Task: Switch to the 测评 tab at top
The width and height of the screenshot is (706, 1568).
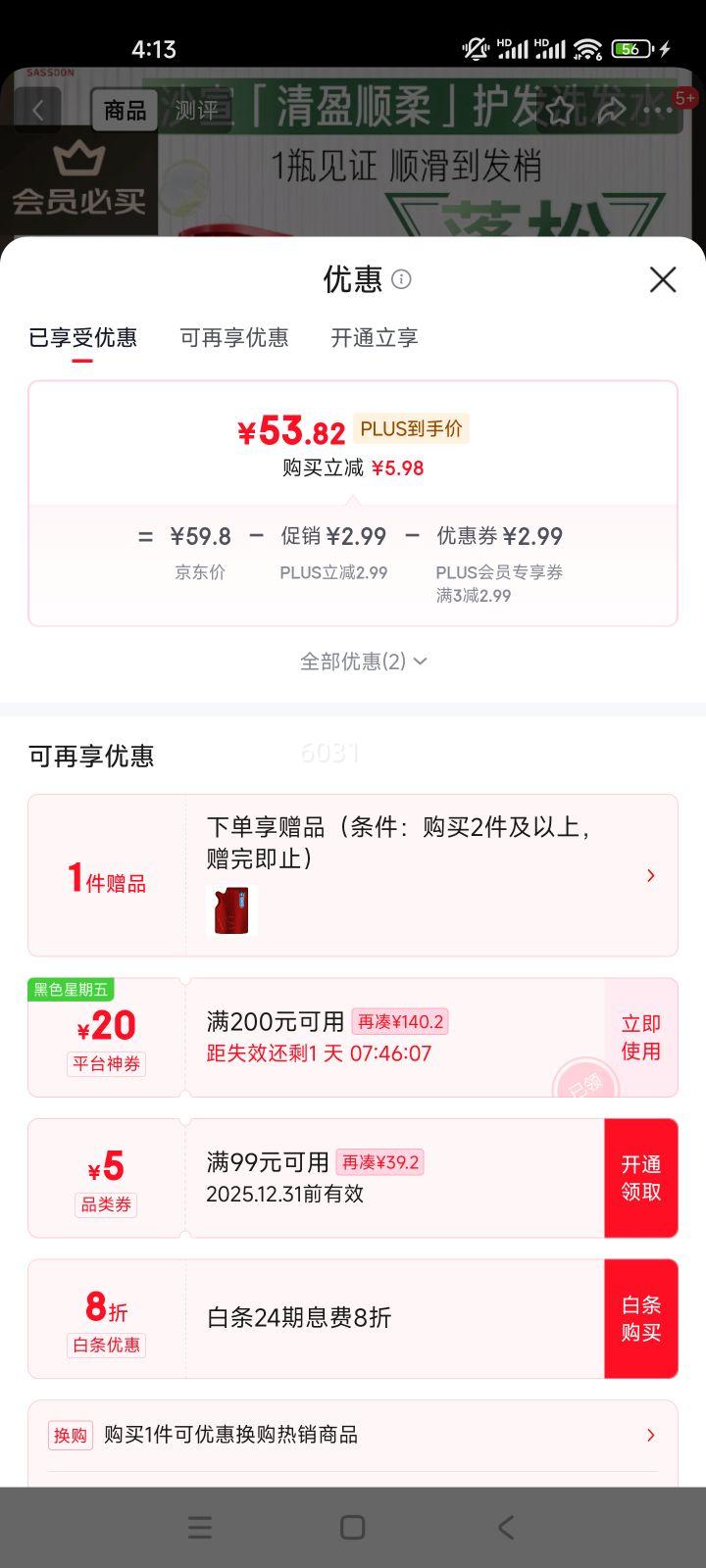Action: pyautogui.click(x=196, y=110)
